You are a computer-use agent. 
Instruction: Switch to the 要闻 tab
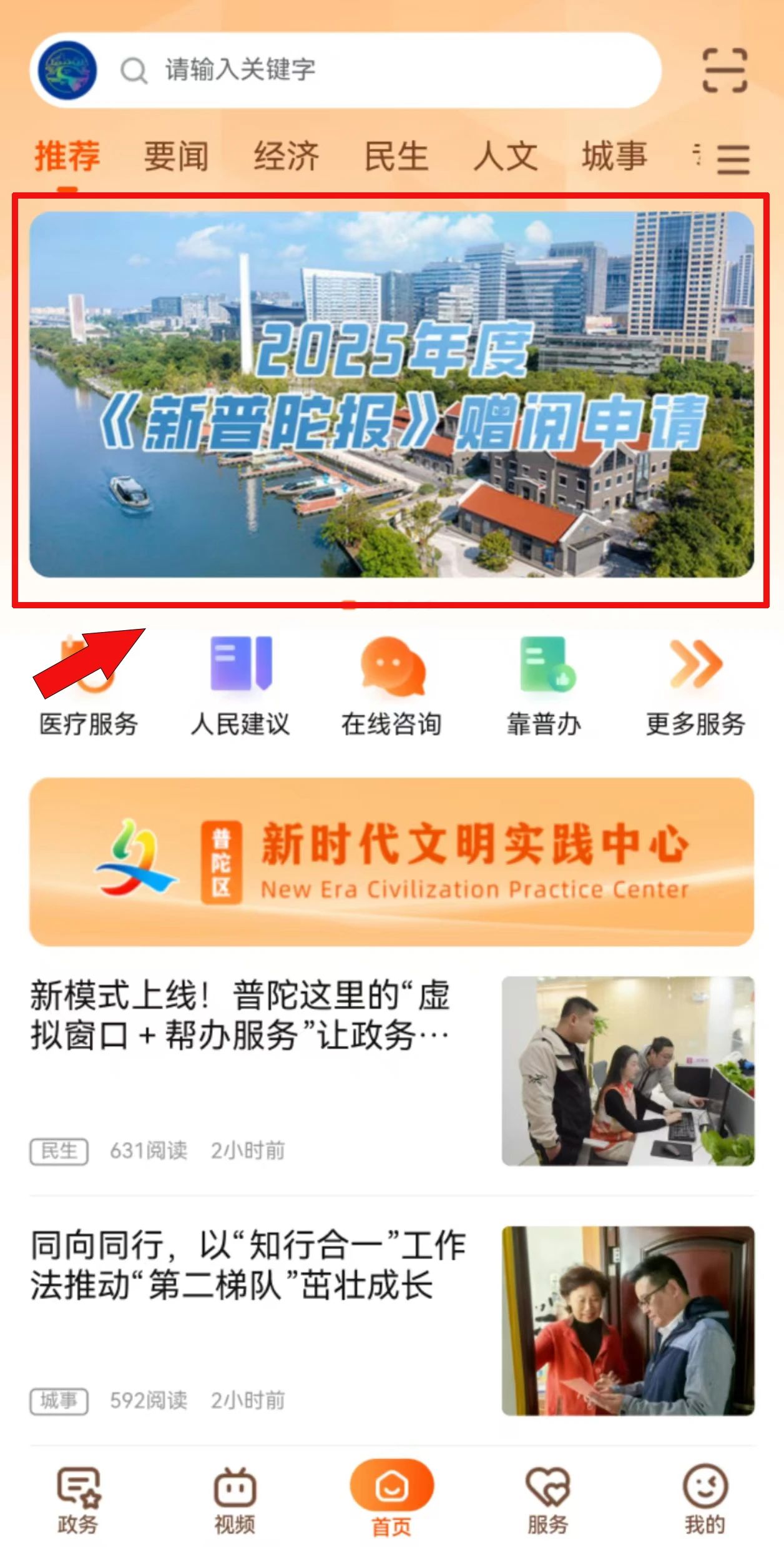click(x=176, y=156)
